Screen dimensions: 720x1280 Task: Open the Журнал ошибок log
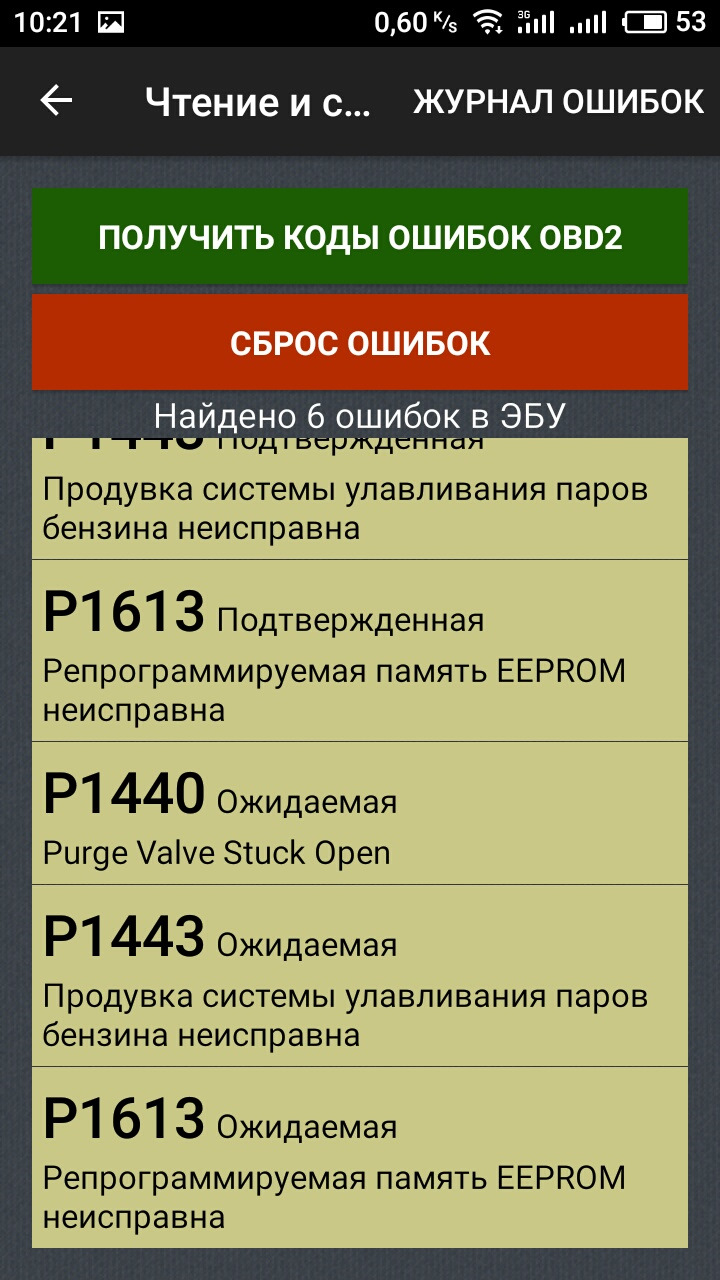pyautogui.click(x=558, y=102)
